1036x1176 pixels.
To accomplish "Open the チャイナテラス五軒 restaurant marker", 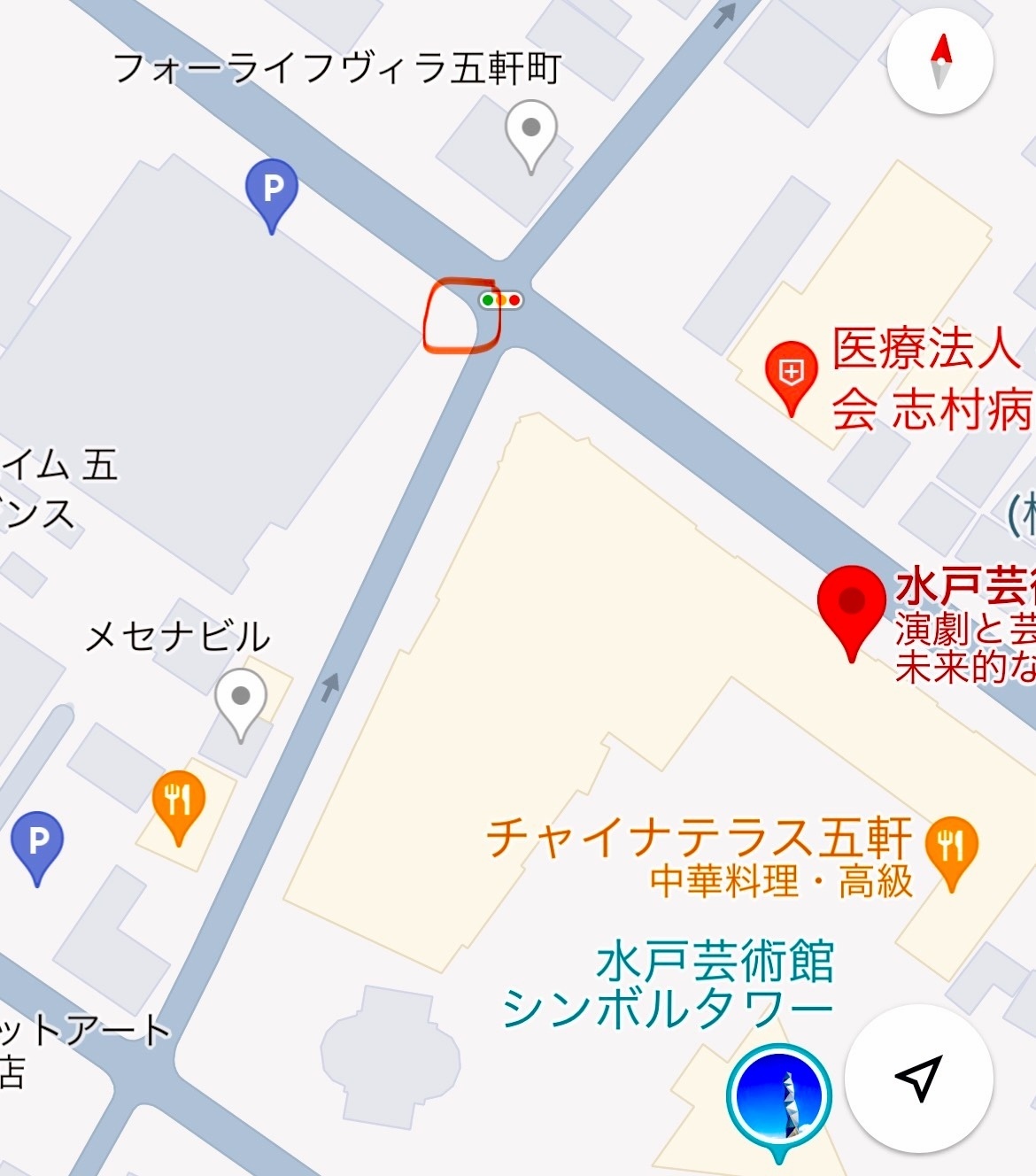I will (x=951, y=849).
